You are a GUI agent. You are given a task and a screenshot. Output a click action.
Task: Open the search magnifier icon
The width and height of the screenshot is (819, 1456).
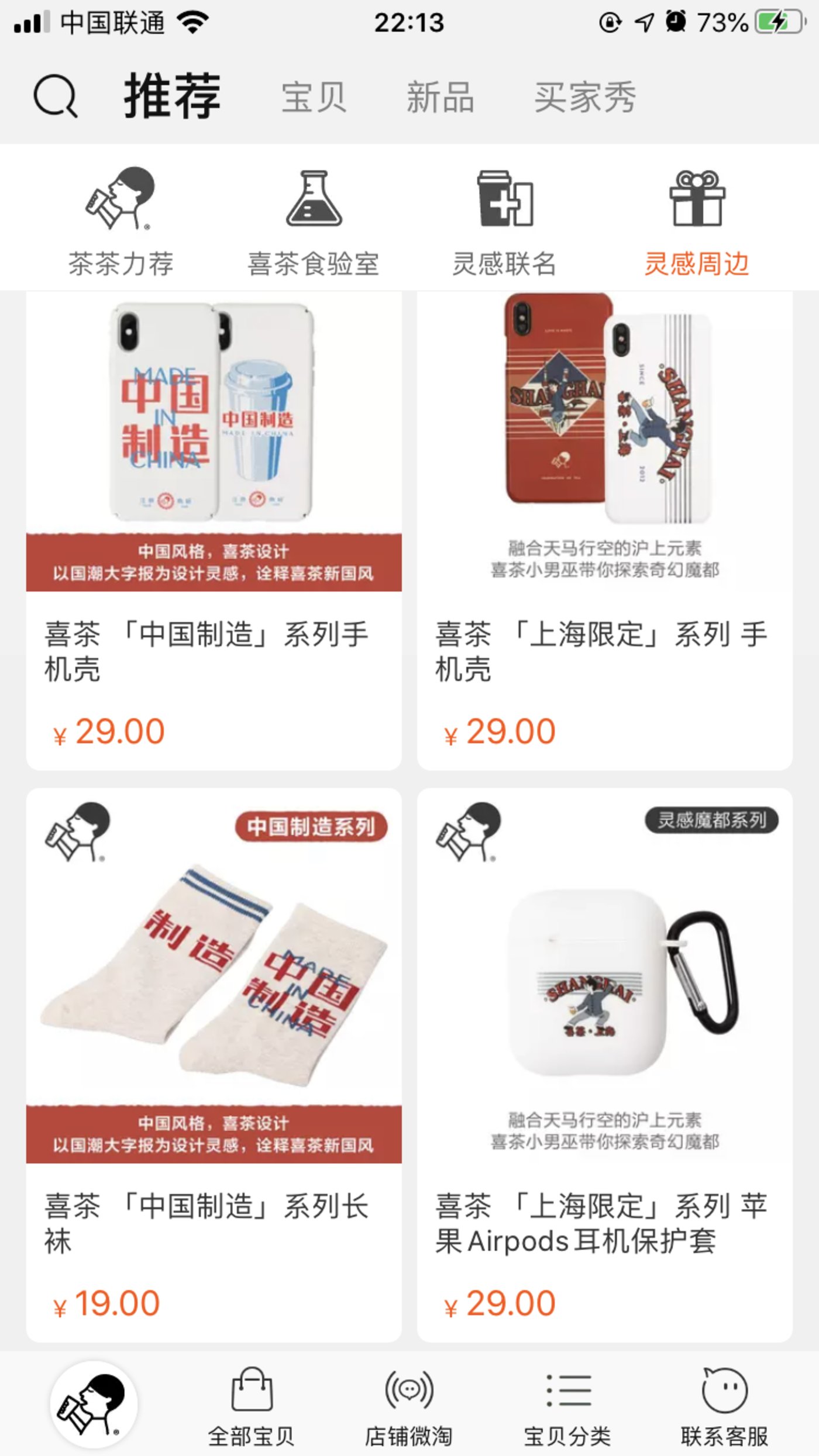coord(56,96)
